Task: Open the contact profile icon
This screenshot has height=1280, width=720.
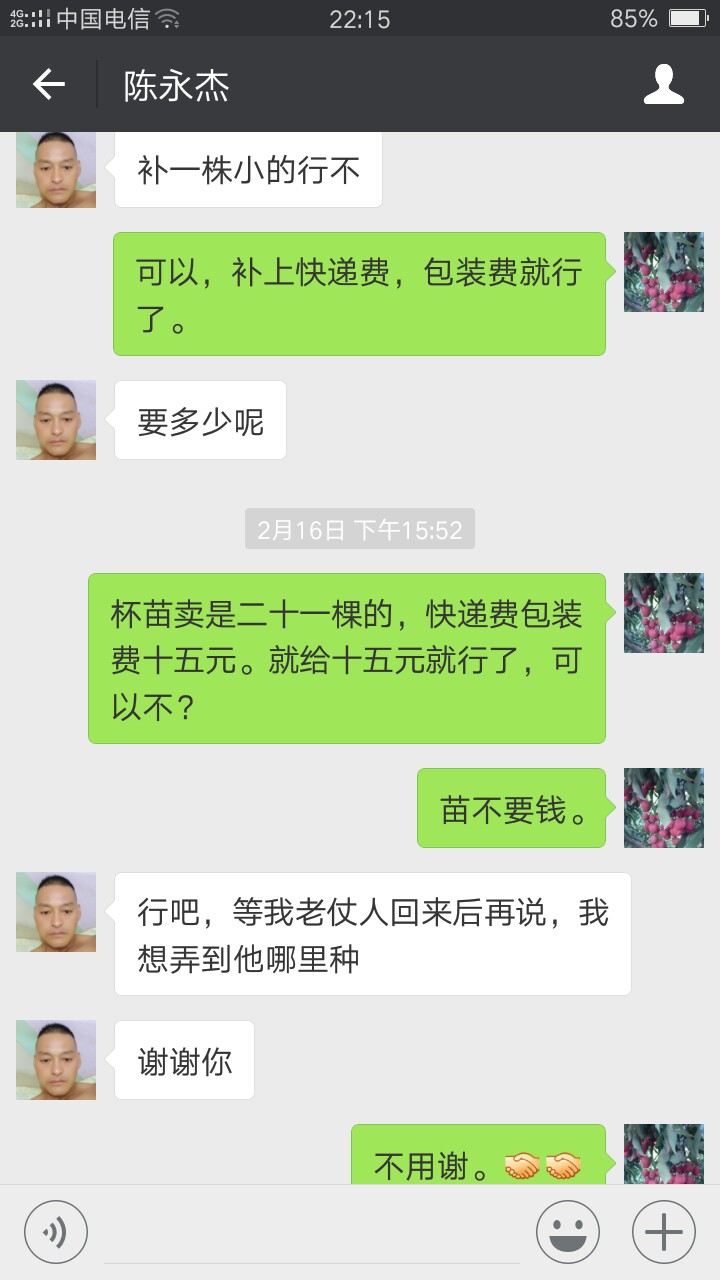Action: 664,85
